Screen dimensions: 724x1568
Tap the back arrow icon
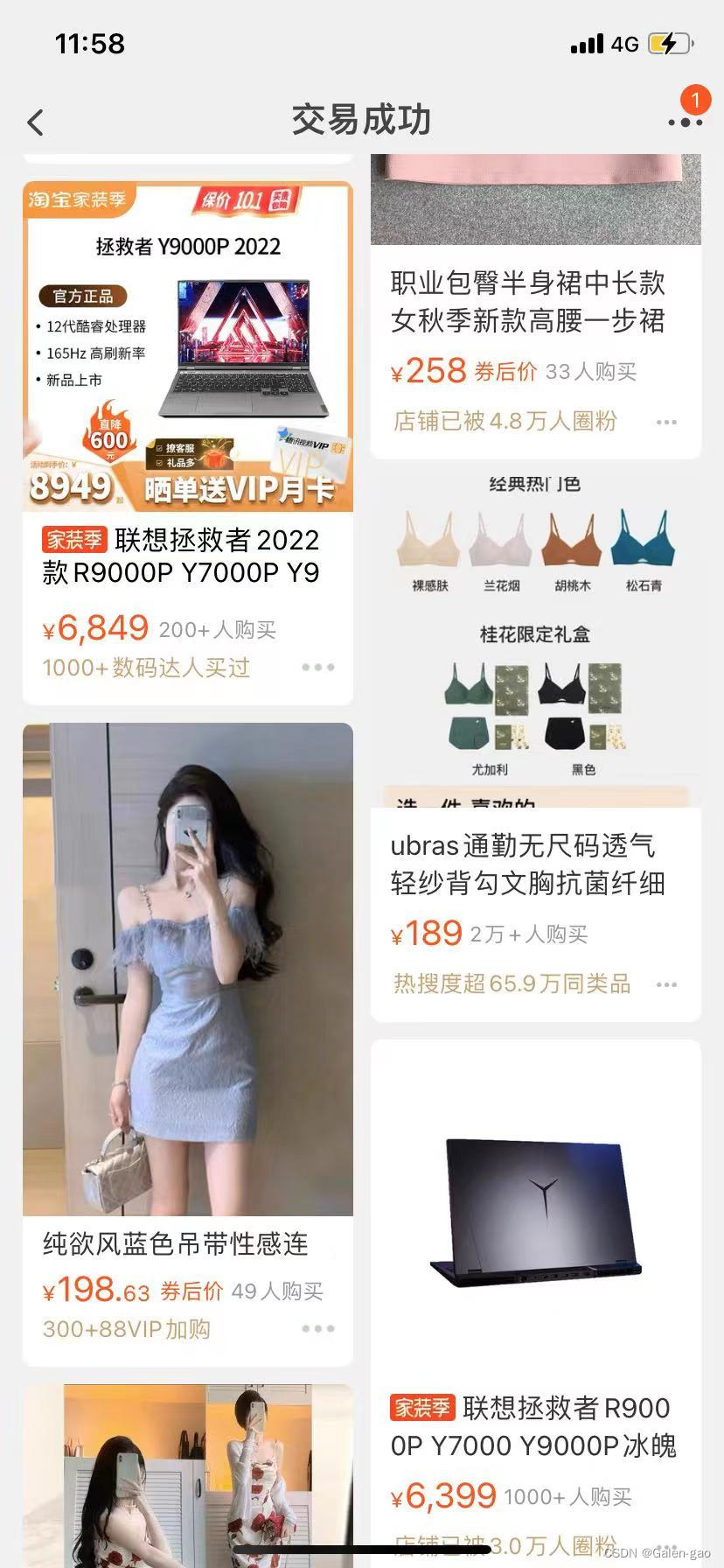tap(35, 122)
